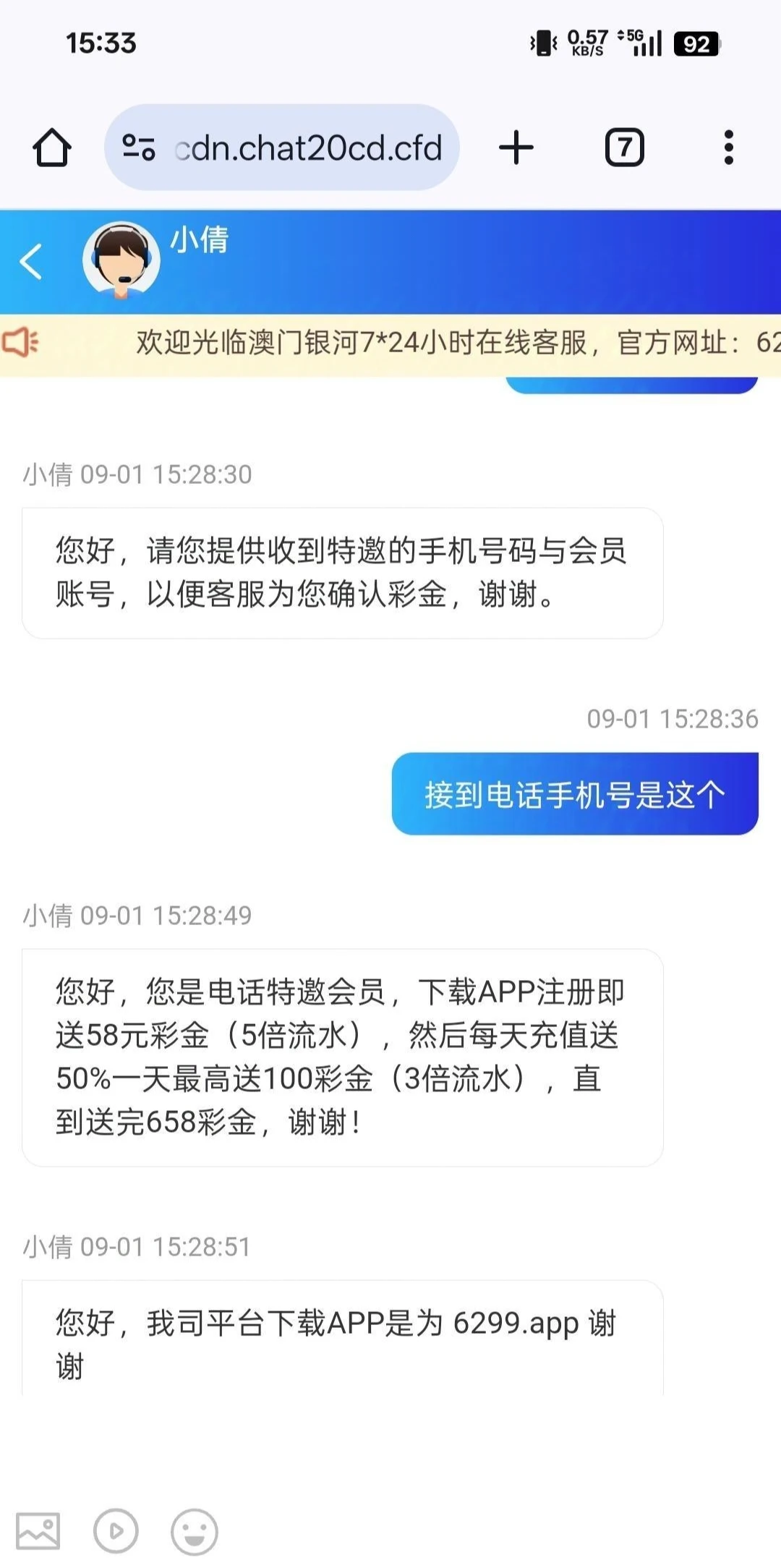Go back from the chat with 小倩
Screen dimensions: 781x1568
(31, 261)
